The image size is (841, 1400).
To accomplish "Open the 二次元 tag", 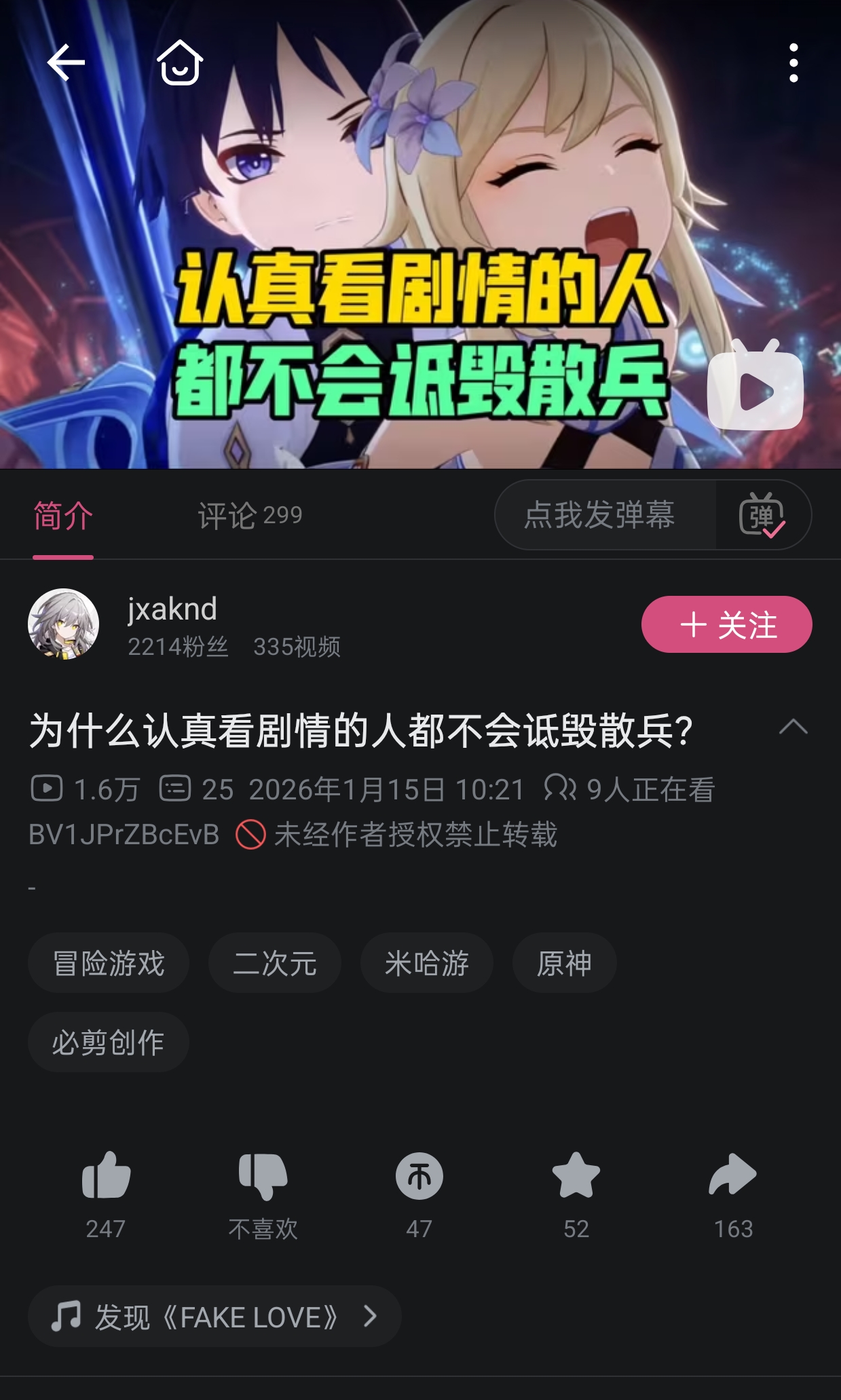I will pos(274,962).
